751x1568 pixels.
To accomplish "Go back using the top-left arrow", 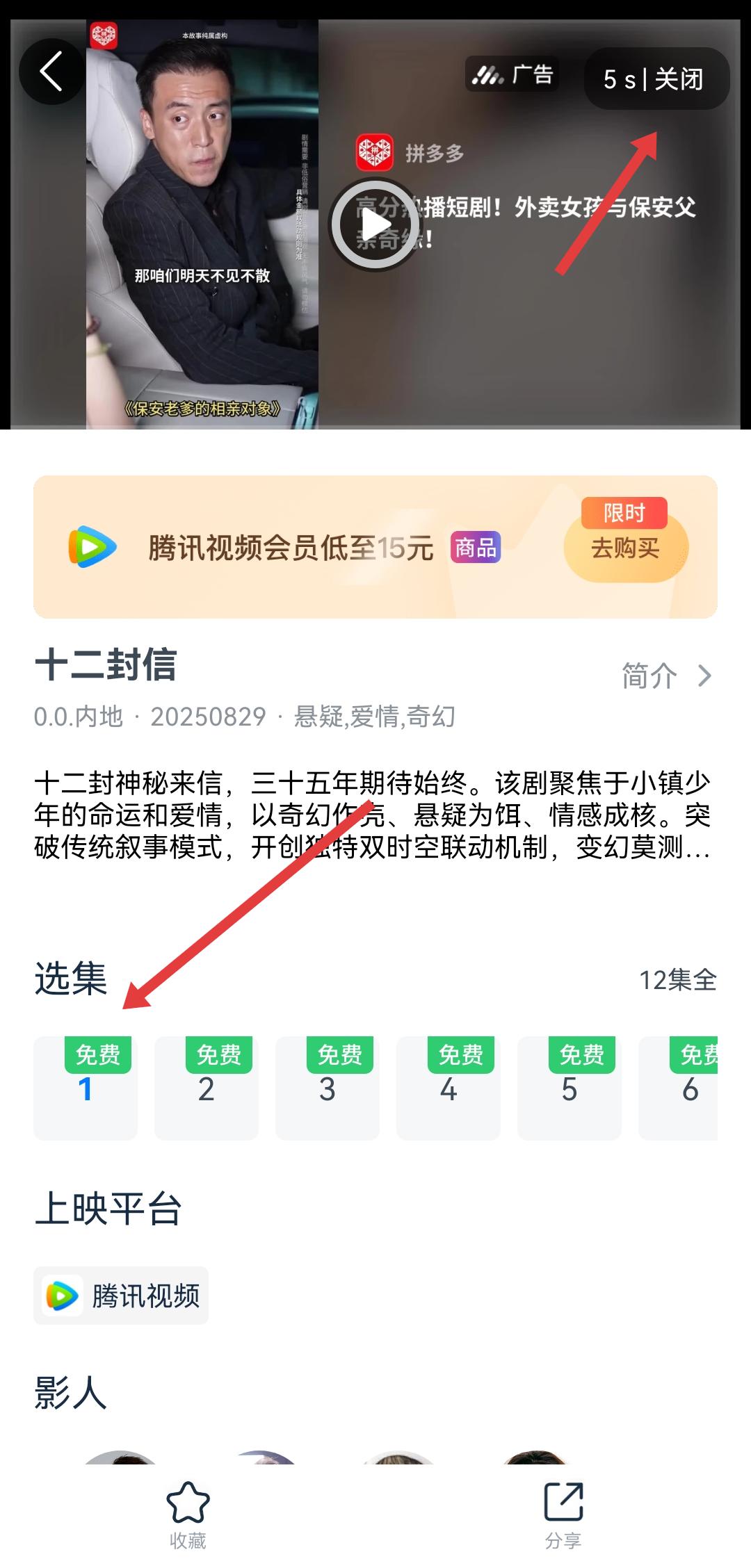I will click(51, 72).
